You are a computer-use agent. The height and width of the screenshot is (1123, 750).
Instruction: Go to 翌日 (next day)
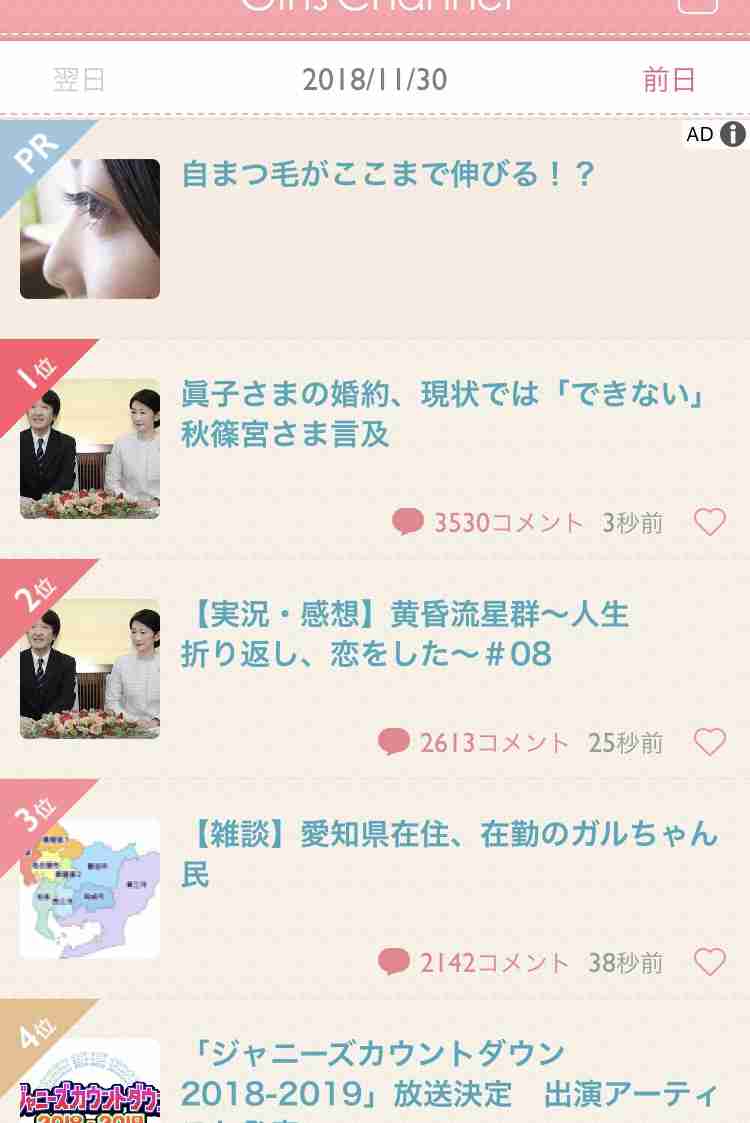pyautogui.click(x=70, y=78)
